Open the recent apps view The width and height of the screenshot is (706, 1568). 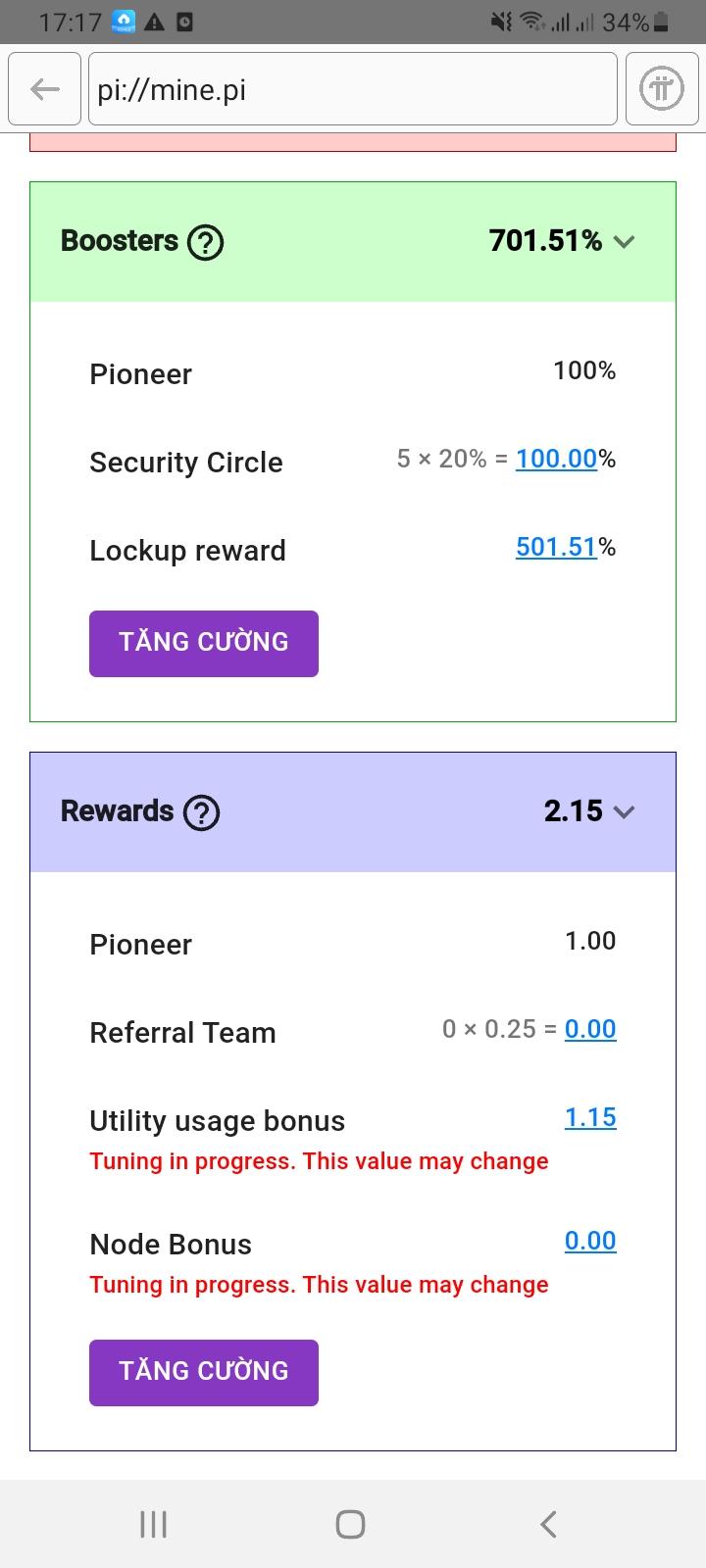(x=154, y=1524)
